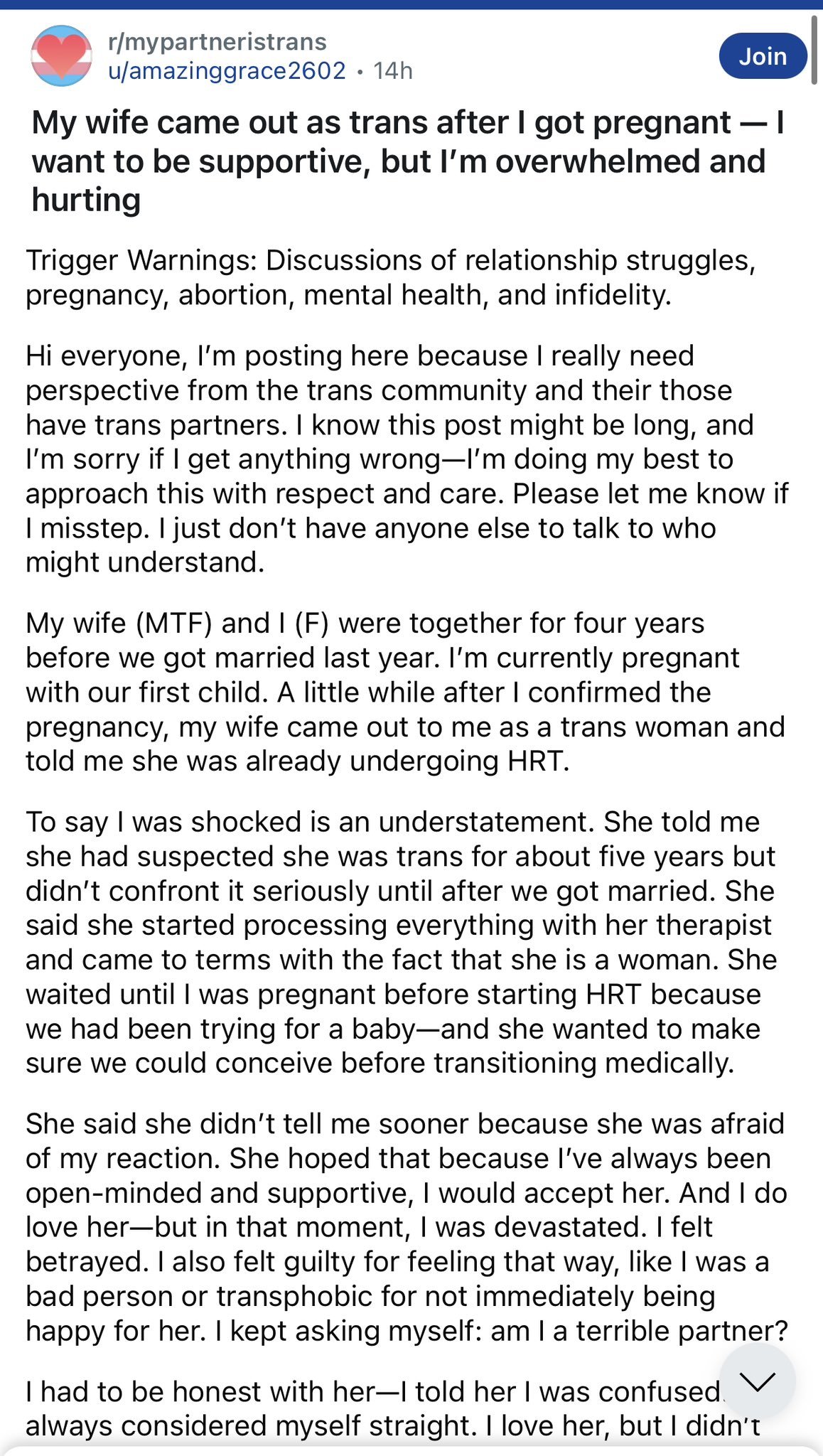Open u/amazinggrace2602's user profile
This screenshot has height=1456, width=823.
(x=227, y=71)
